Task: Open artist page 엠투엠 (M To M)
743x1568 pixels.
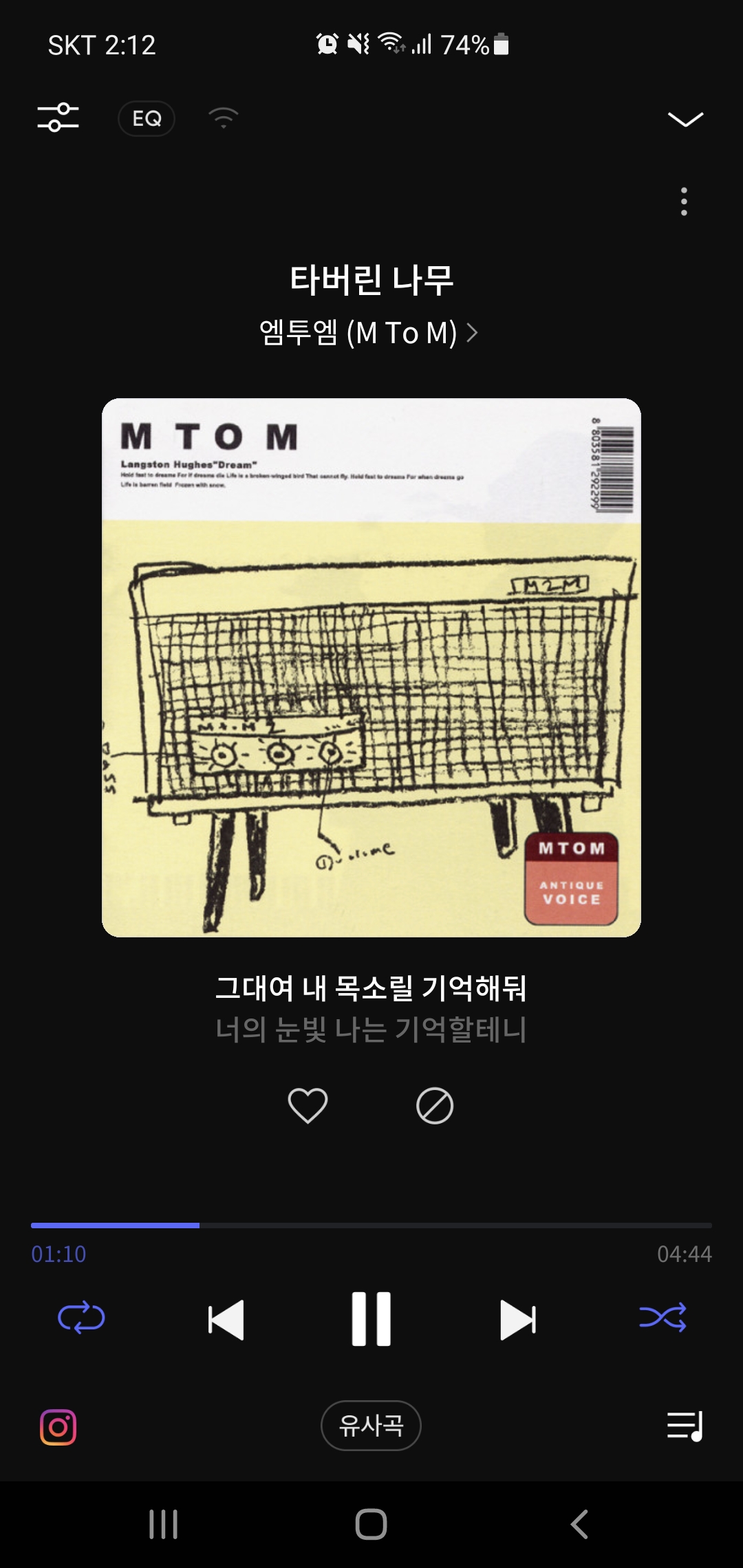Action: pyautogui.click(x=369, y=333)
